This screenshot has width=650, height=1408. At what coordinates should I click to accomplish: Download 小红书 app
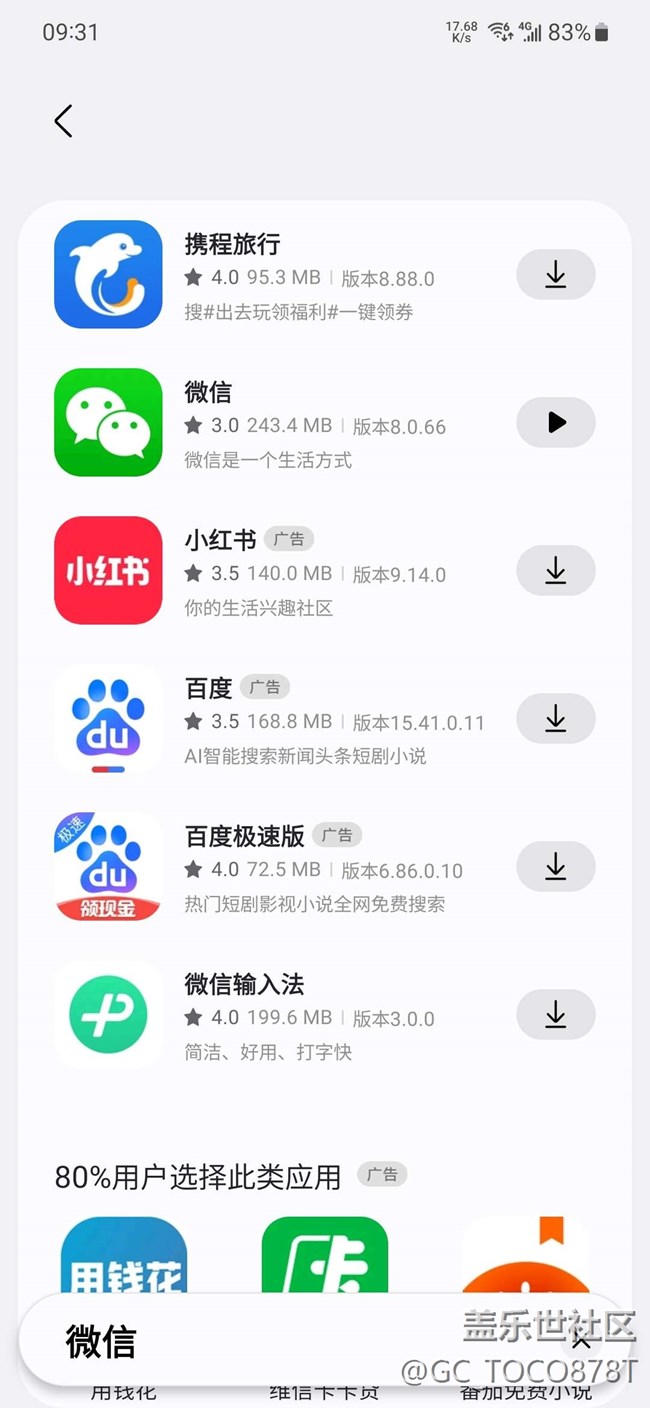[555, 571]
